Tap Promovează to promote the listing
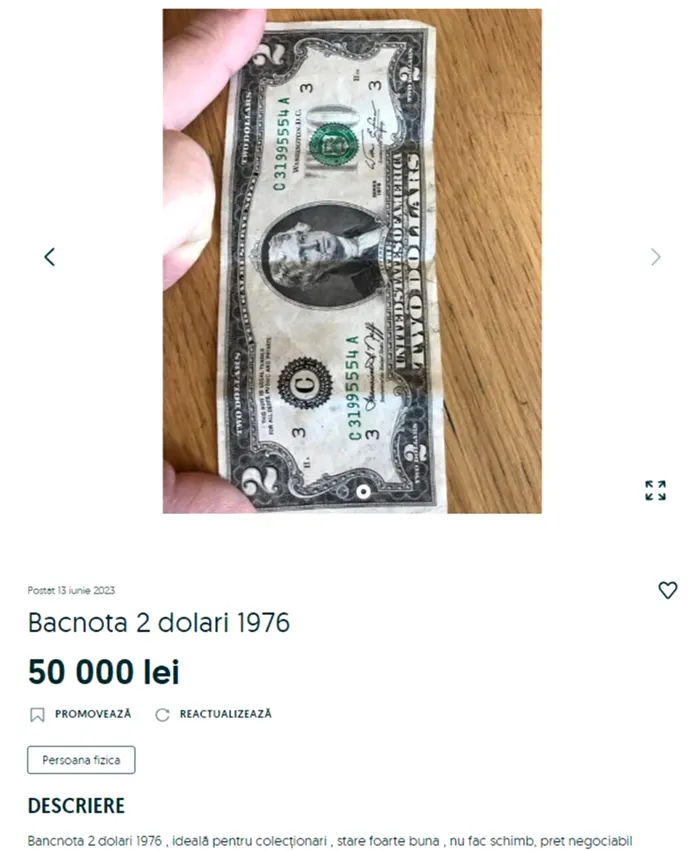The height and width of the screenshot is (851, 700). pyautogui.click(x=81, y=714)
